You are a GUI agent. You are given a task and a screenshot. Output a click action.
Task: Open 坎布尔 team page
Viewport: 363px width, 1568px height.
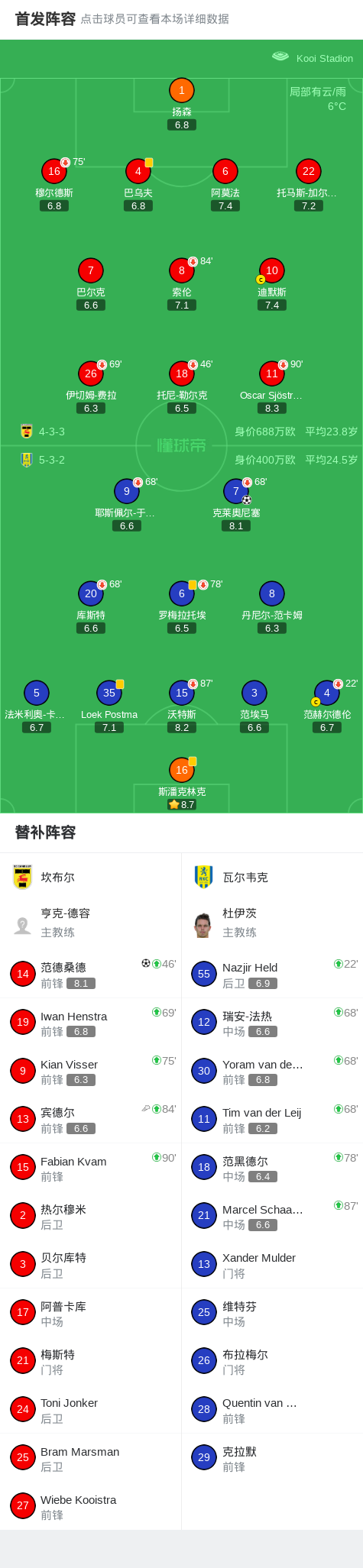click(90, 877)
